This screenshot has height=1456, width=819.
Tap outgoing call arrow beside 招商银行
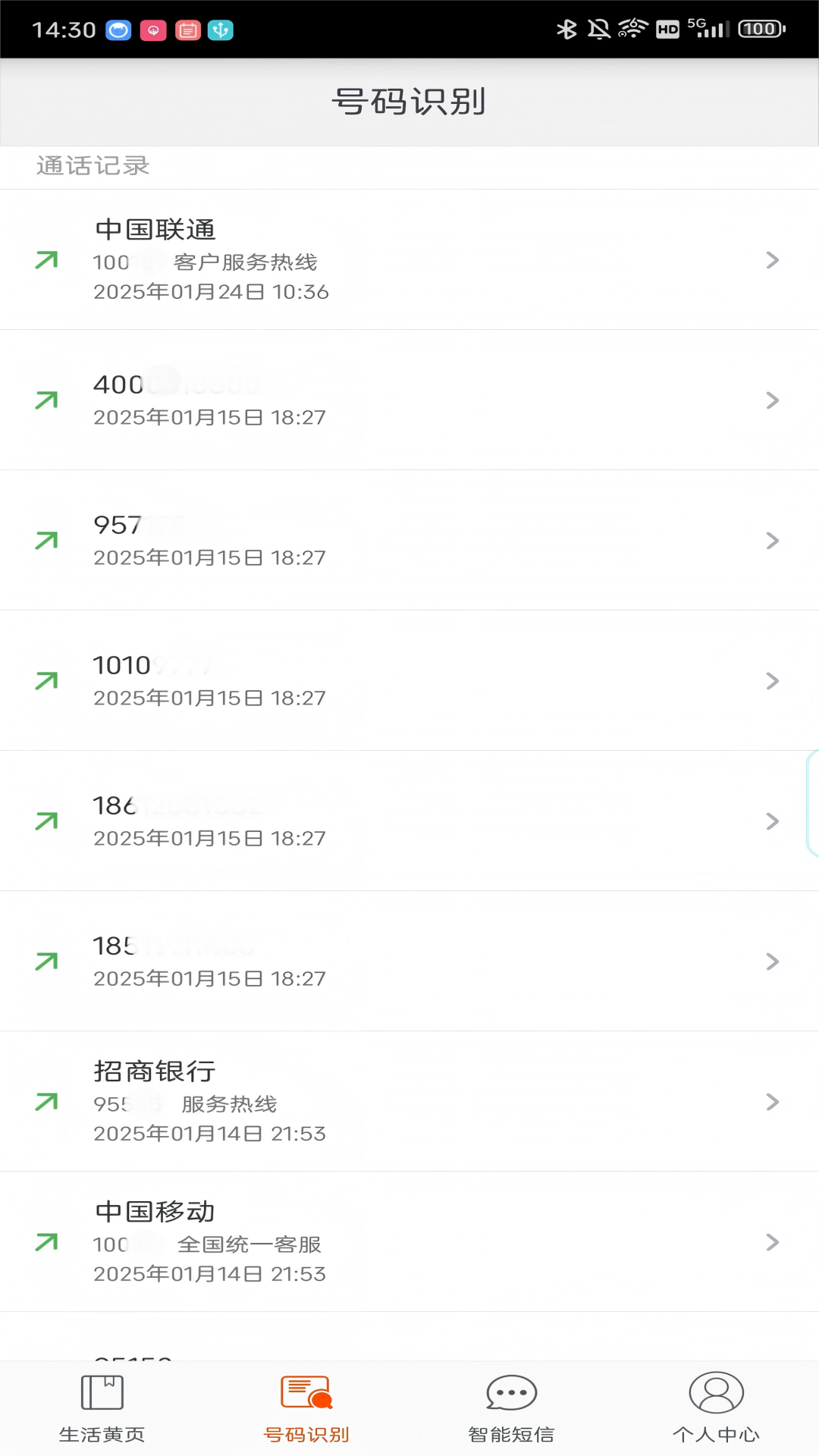pos(47,1102)
